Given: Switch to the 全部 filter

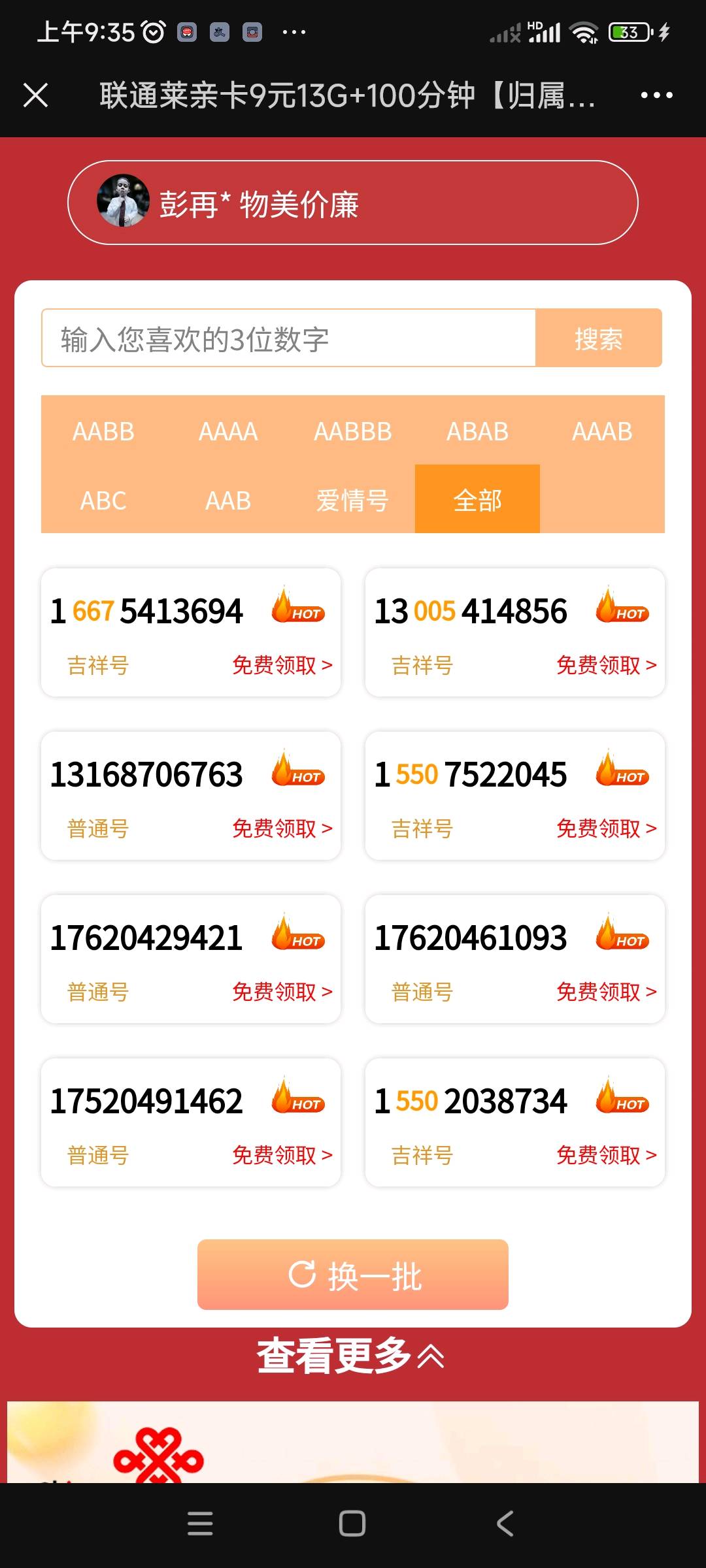Looking at the screenshot, I should [x=477, y=500].
